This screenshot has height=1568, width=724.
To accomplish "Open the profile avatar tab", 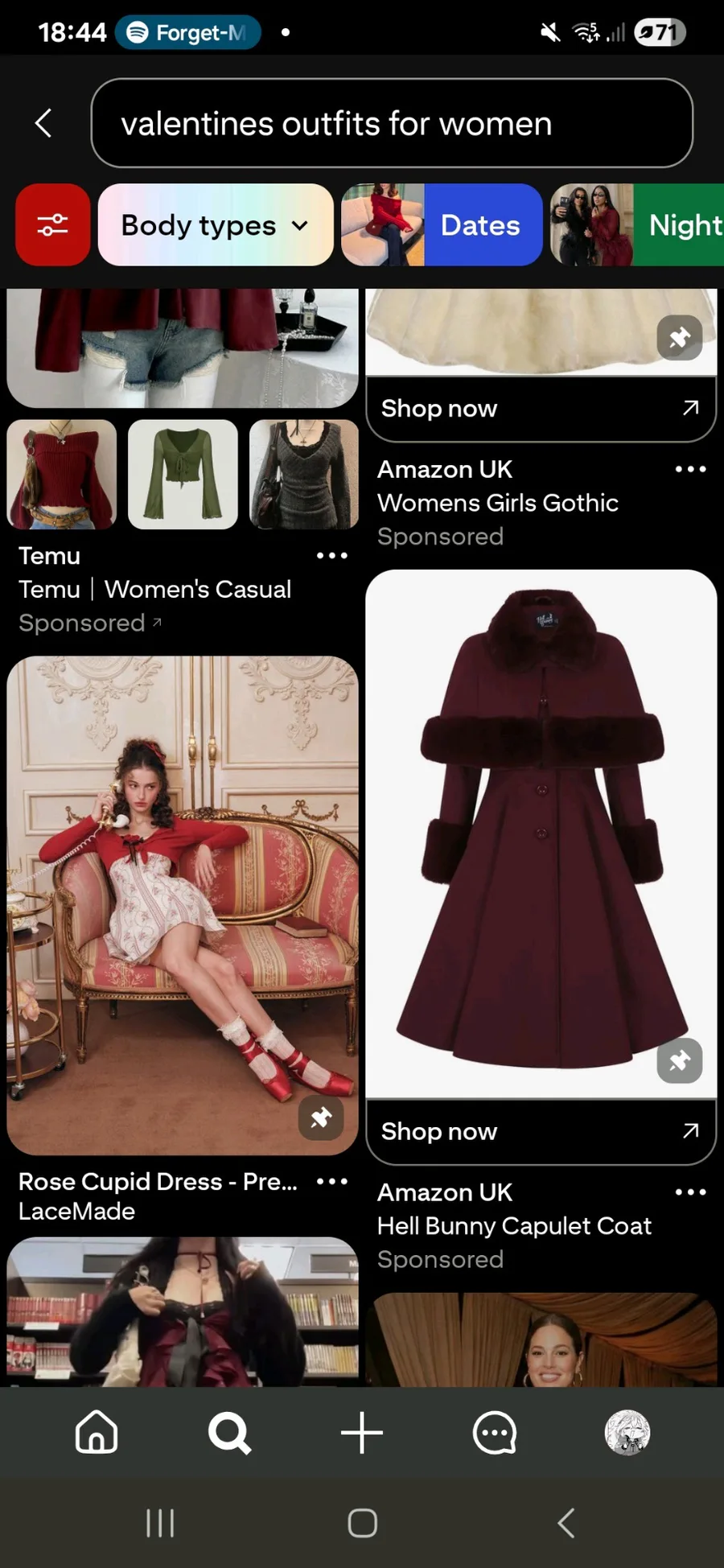I will pos(627,1433).
